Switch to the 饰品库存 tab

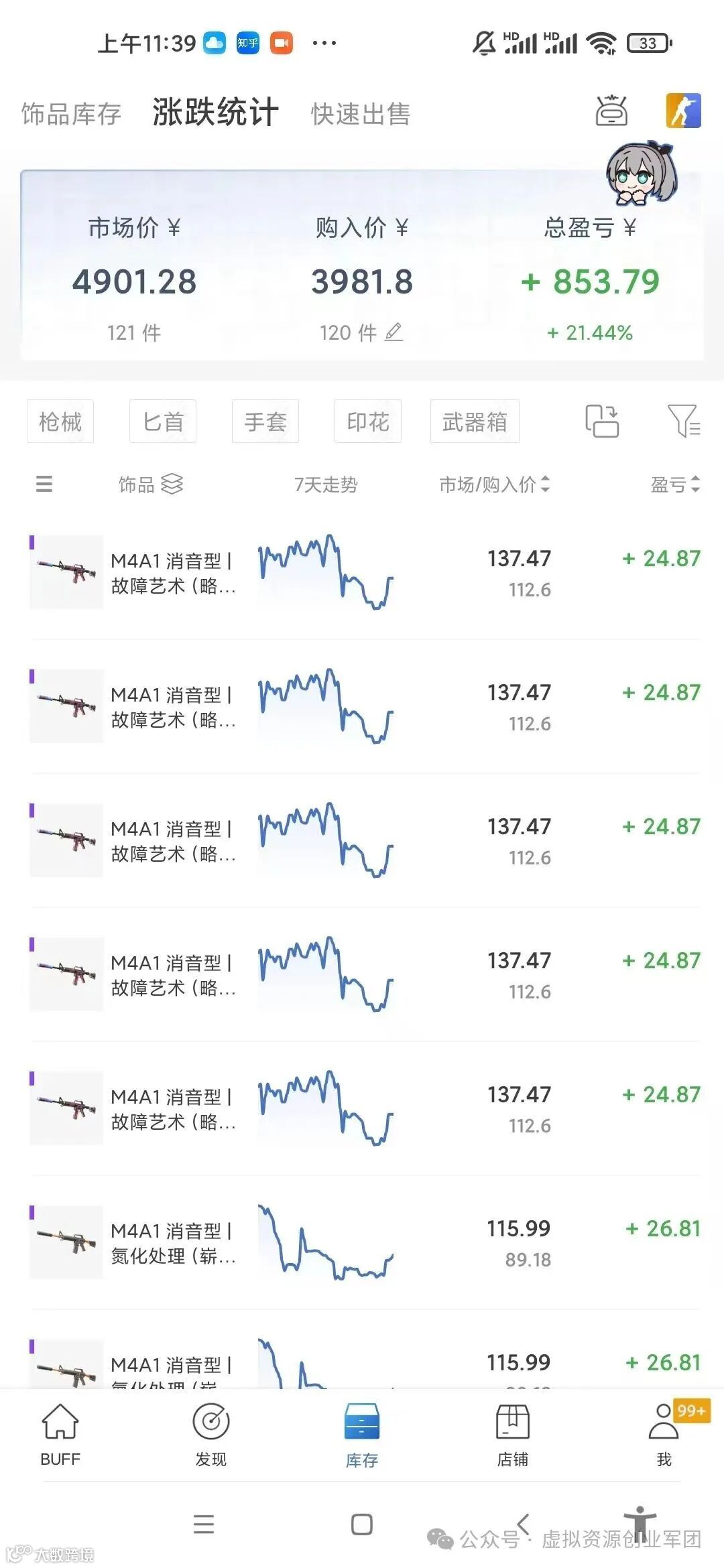tap(71, 114)
